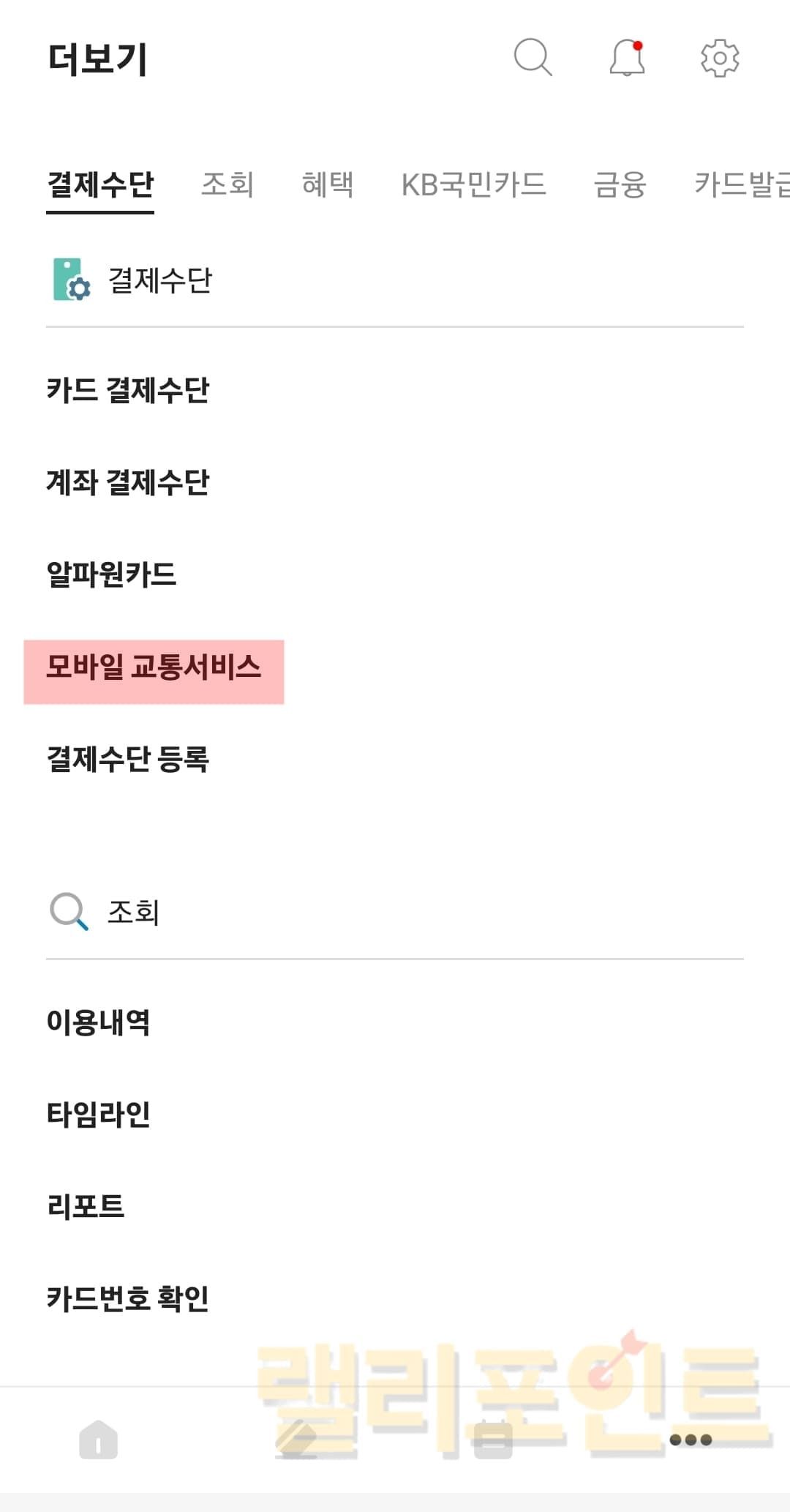790x1512 pixels.
Task: Switch to the 조회 tab
Action: (227, 184)
